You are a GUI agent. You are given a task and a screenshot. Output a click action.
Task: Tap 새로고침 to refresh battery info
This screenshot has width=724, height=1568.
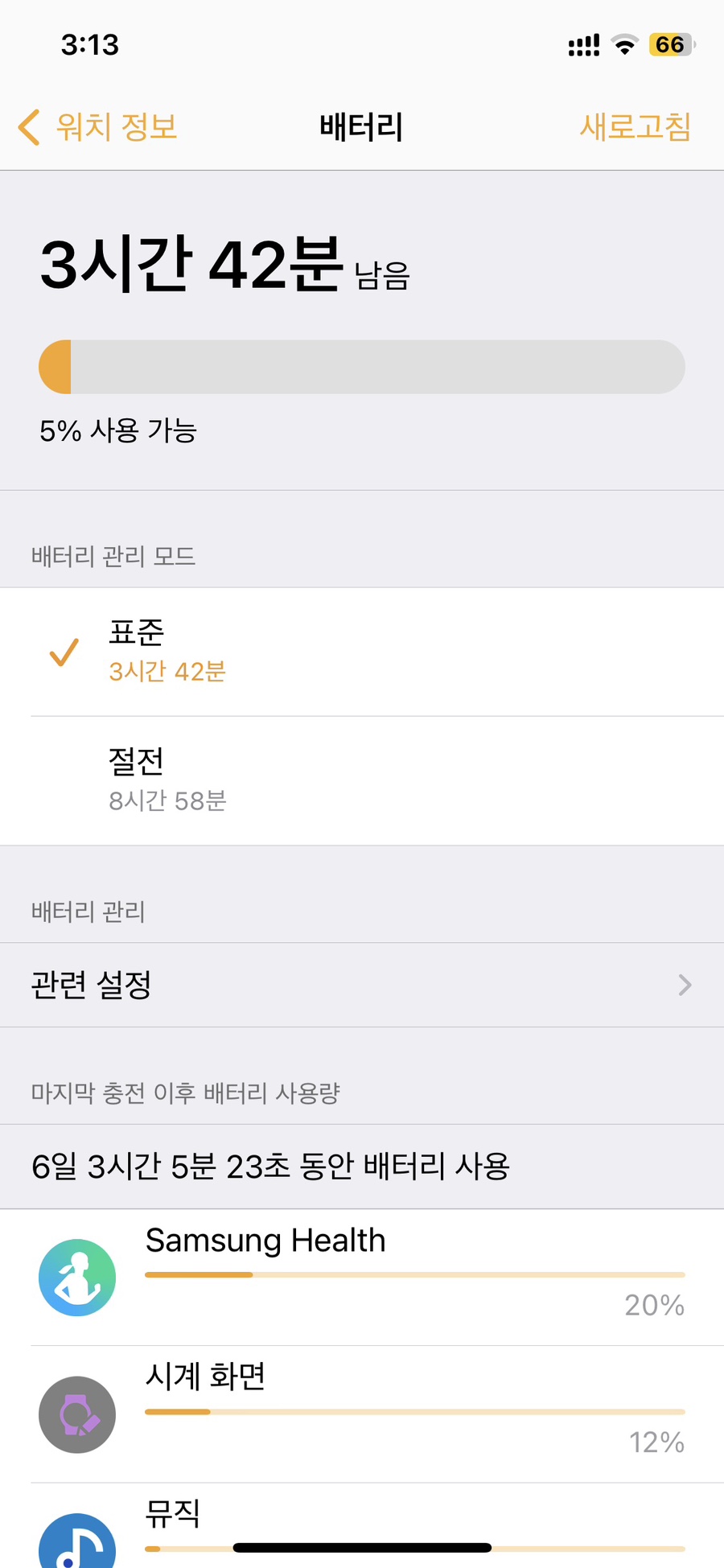coord(636,127)
